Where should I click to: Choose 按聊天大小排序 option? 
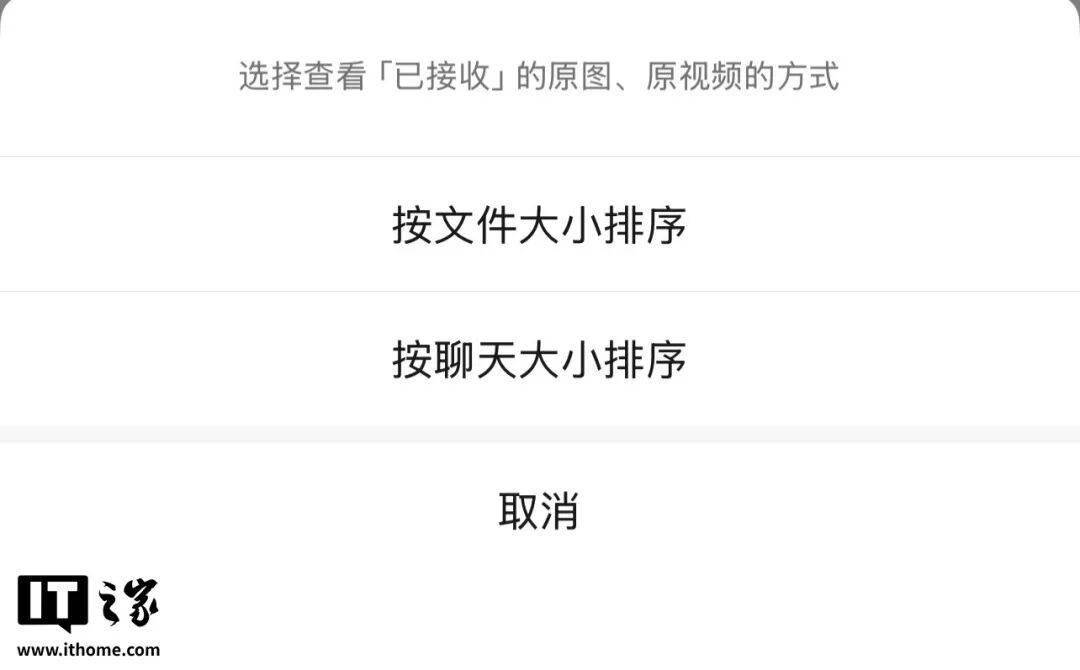pos(539,359)
